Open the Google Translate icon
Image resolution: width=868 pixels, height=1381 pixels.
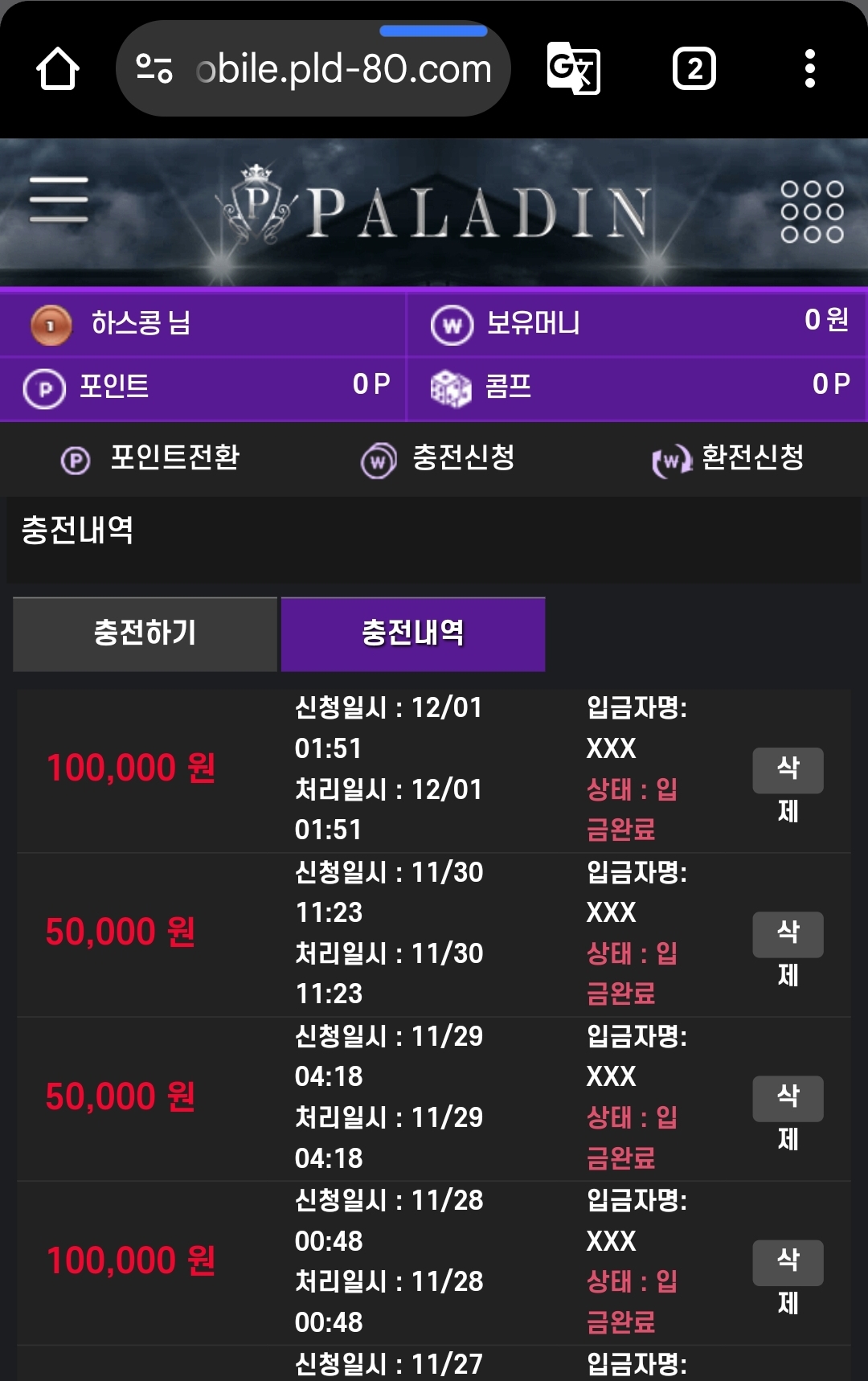pyautogui.click(x=573, y=69)
